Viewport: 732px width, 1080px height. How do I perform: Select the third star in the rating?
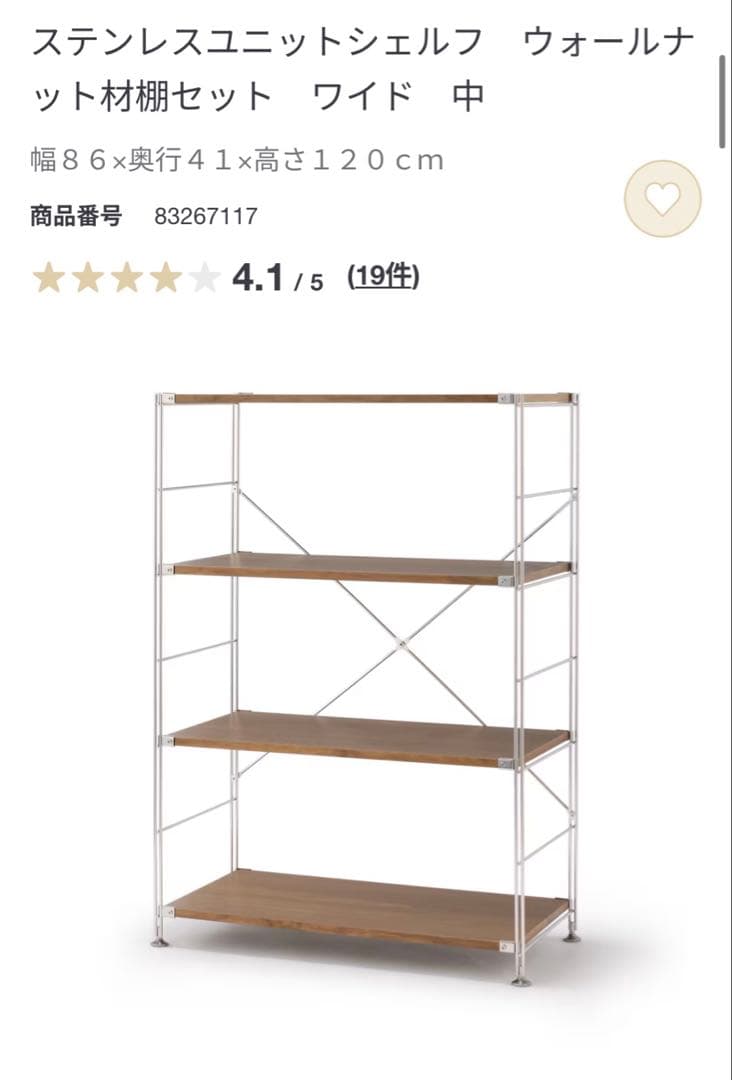(128, 276)
